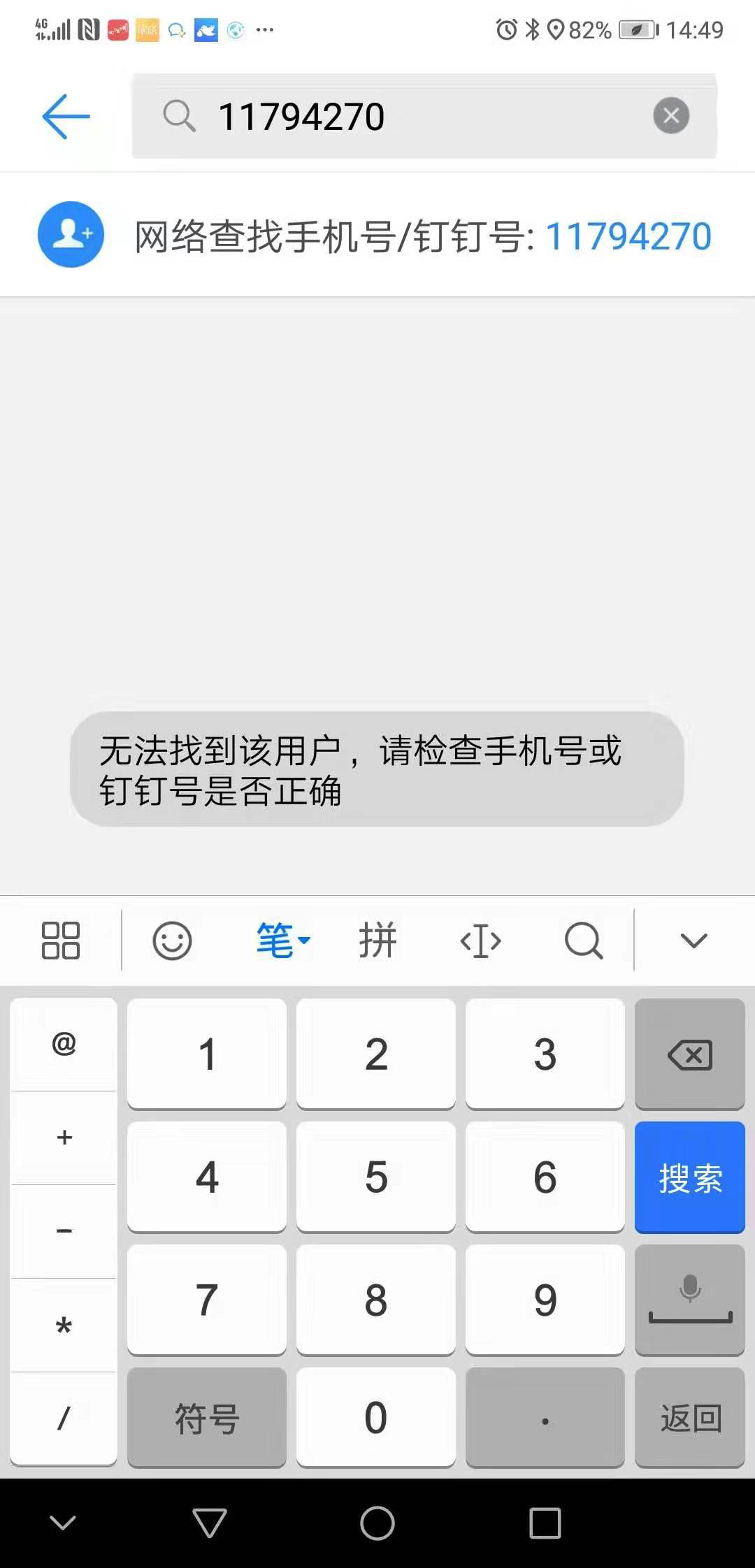The width and height of the screenshot is (755, 1568).
Task: Tap the cursor movement tool on keyboard bar
Action: point(481,941)
